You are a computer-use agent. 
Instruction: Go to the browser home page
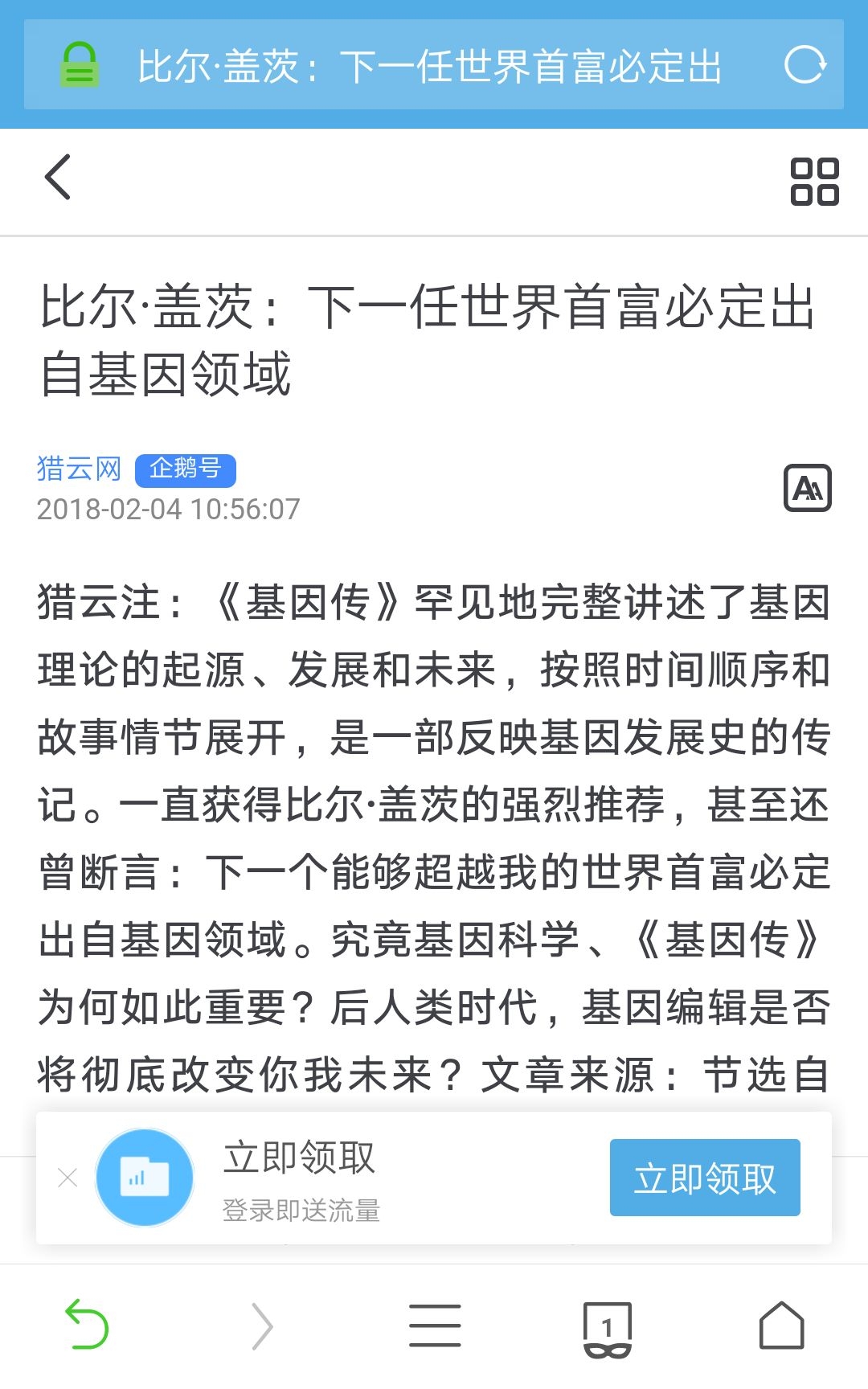[781, 1325]
